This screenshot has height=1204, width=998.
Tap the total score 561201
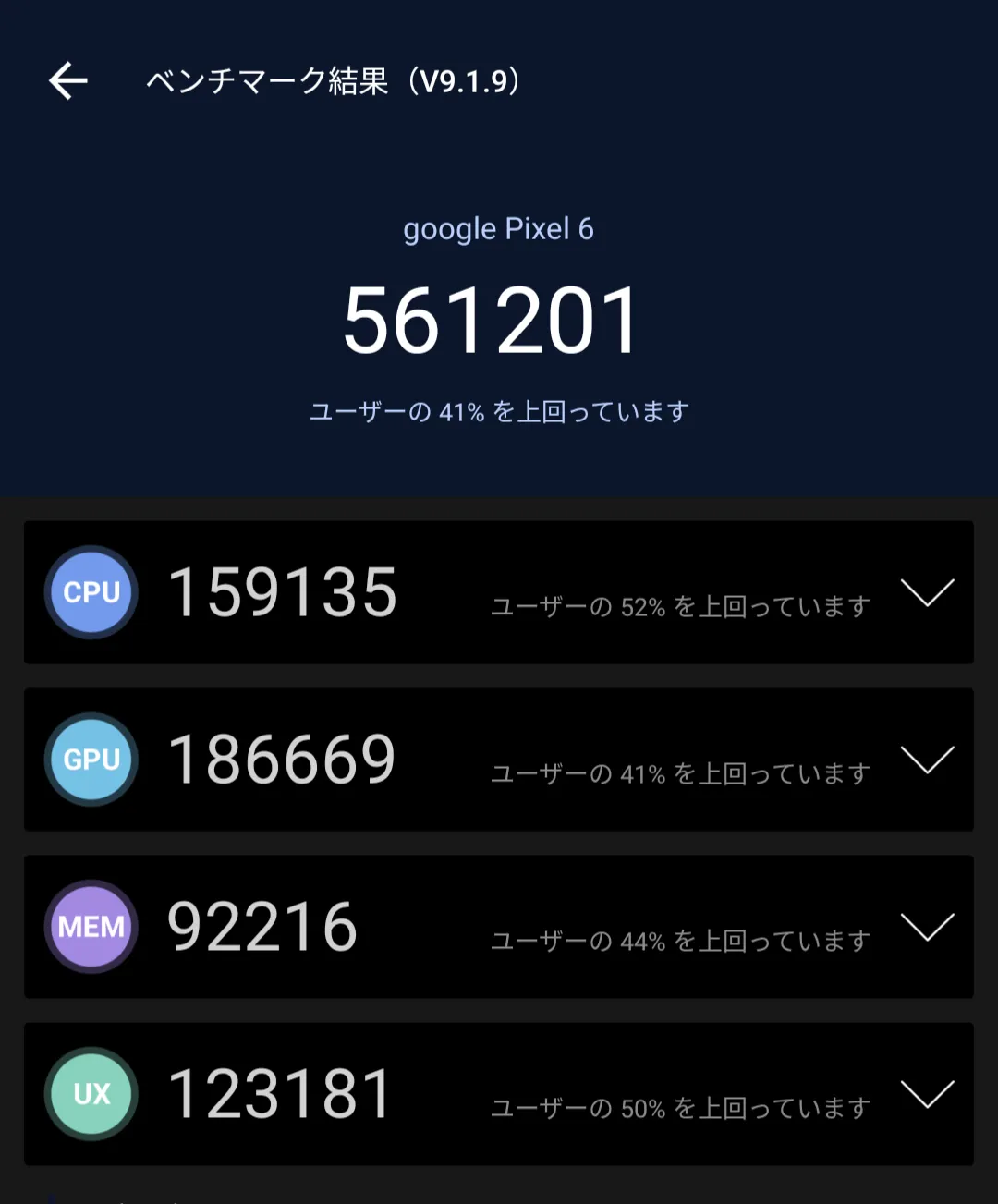(497, 319)
